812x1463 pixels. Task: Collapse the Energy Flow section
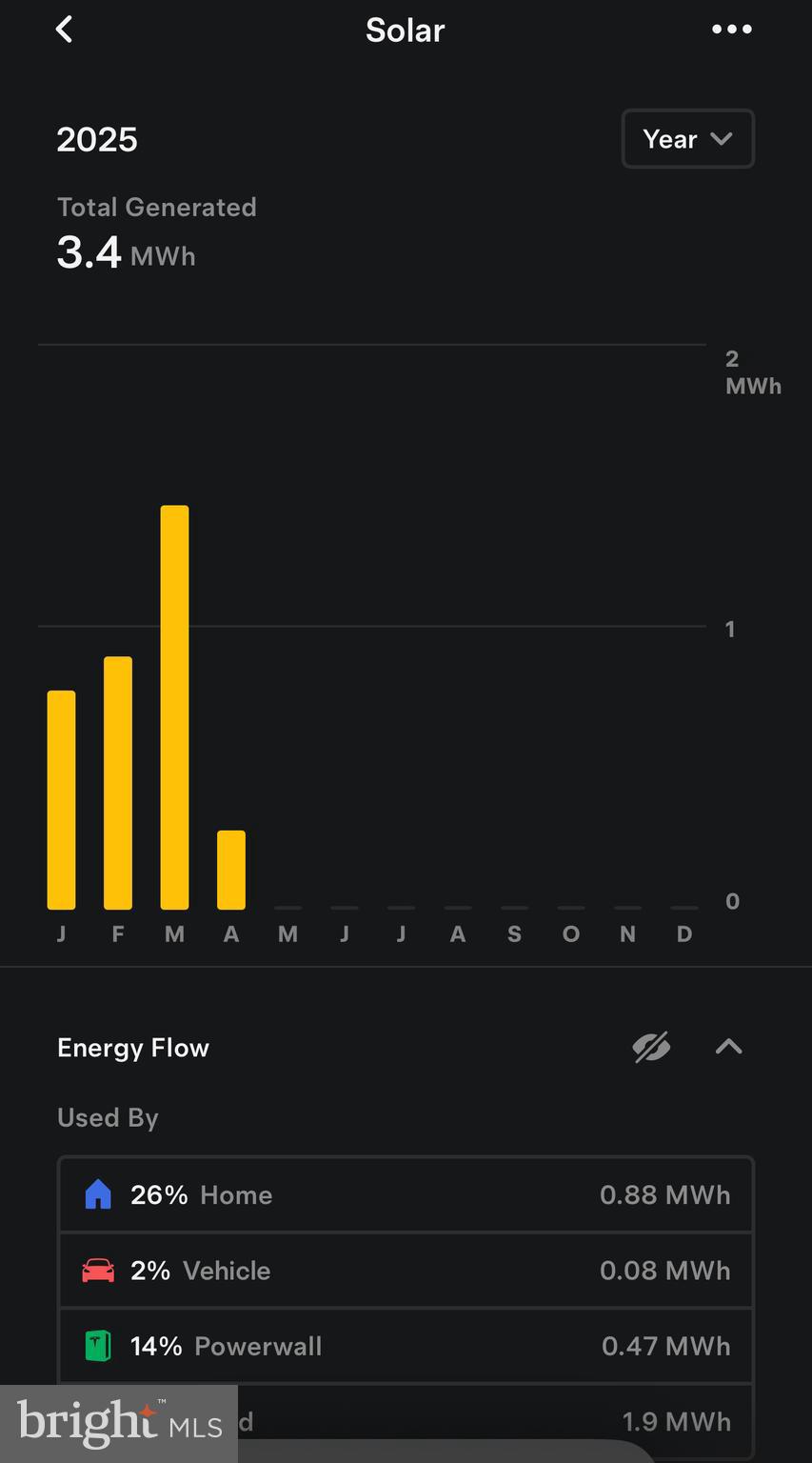click(728, 1048)
